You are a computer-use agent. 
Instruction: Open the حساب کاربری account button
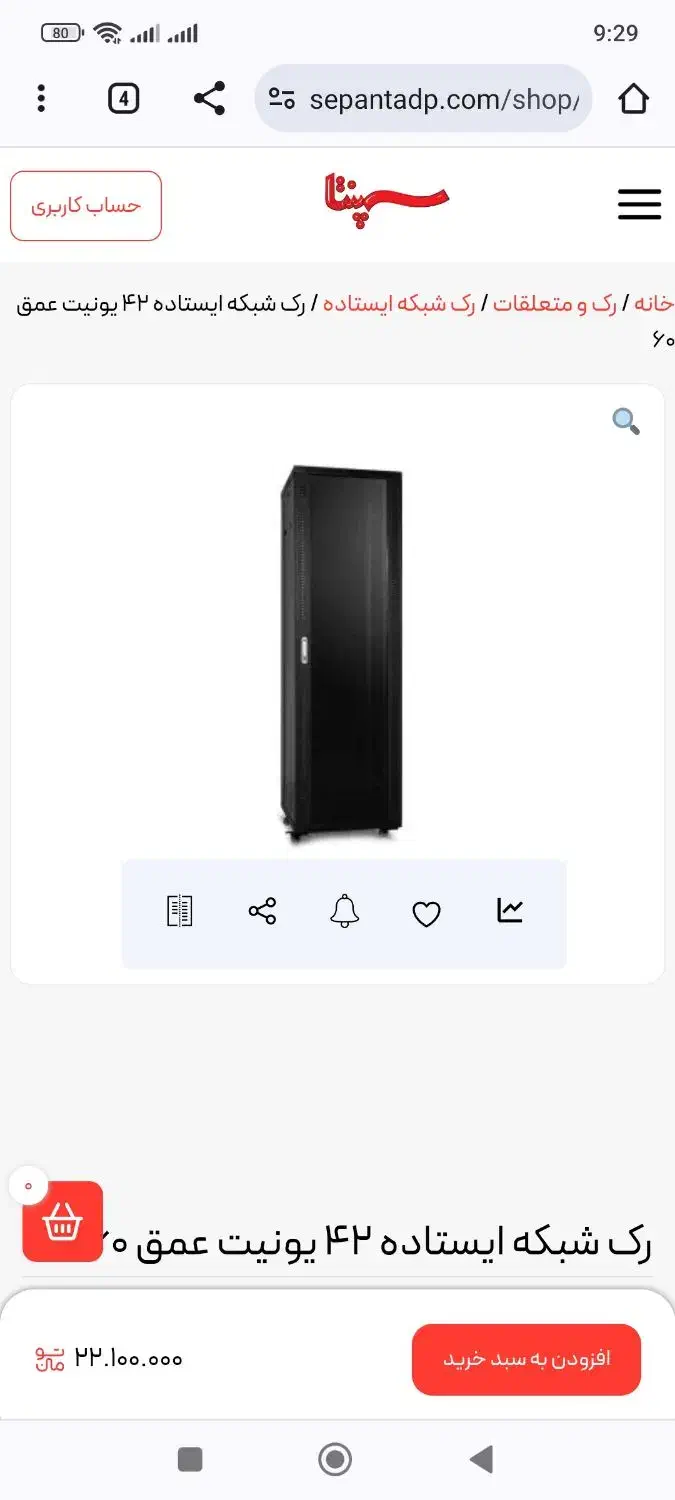tap(86, 206)
